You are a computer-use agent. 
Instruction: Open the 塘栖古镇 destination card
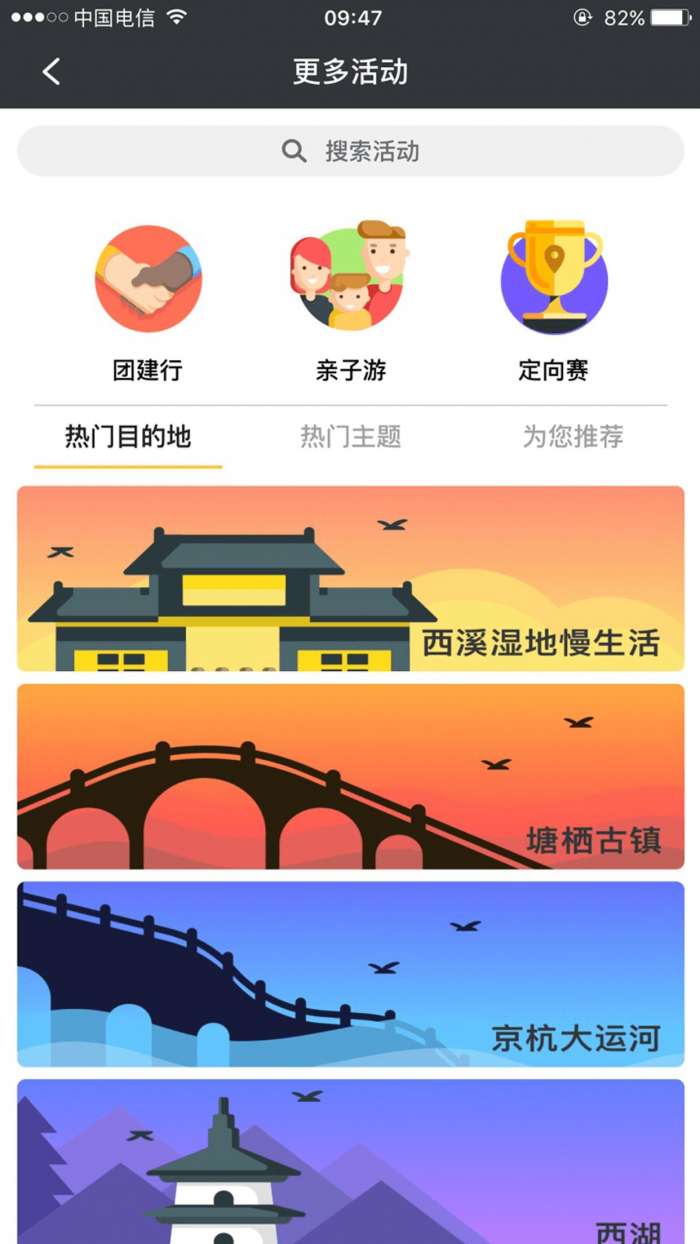(350, 776)
